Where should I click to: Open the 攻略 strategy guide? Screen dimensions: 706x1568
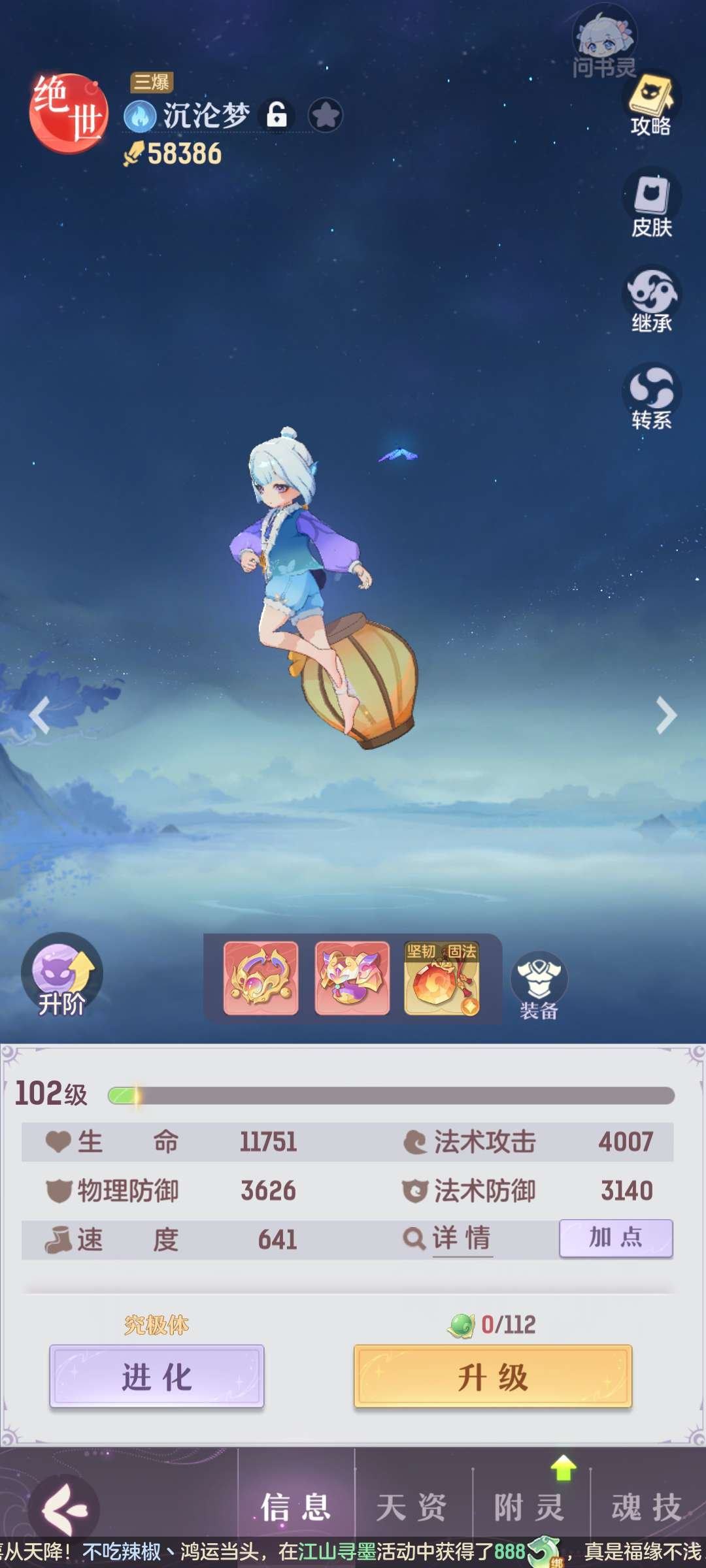click(651, 103)
